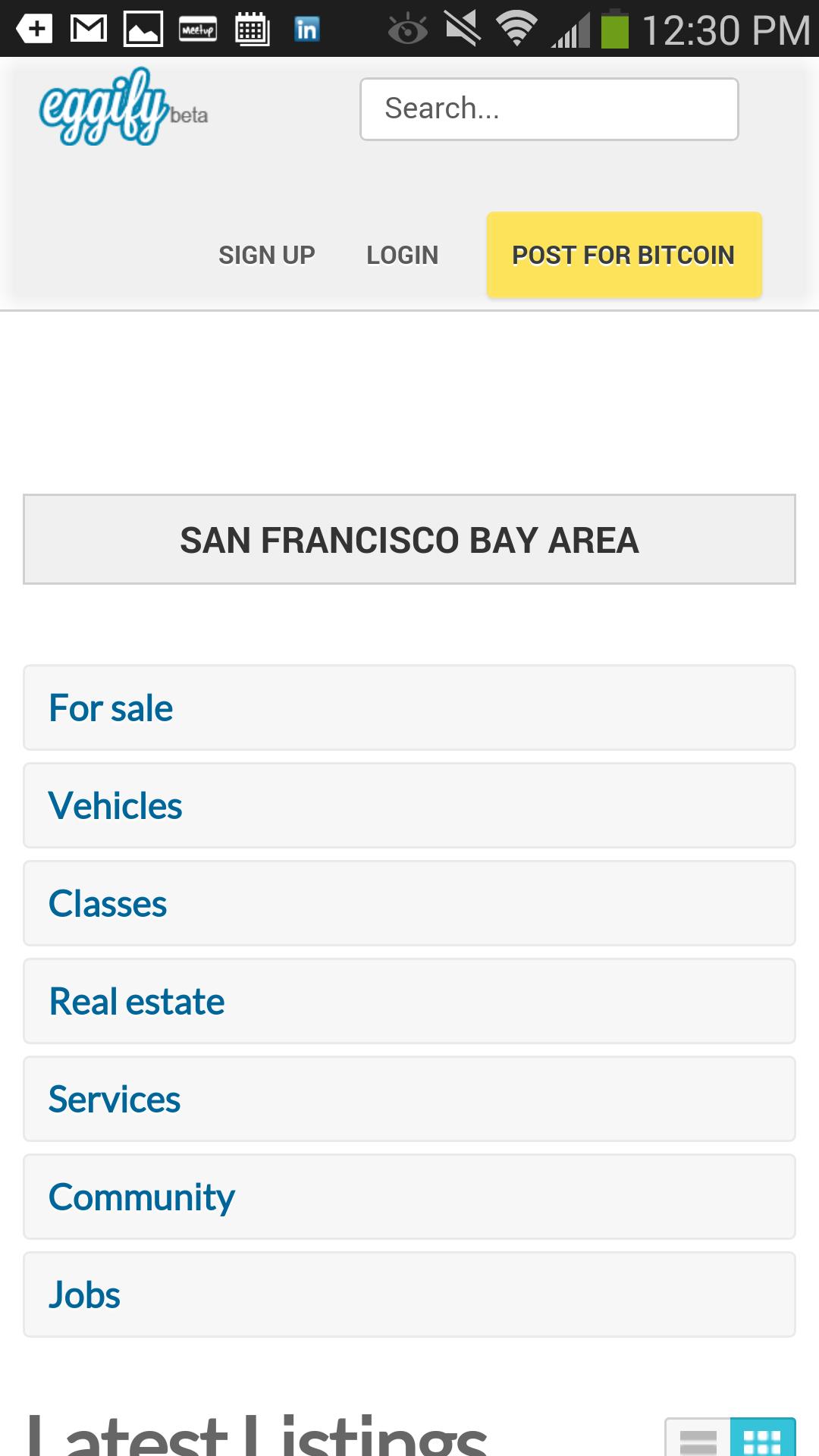The height and width of the screenshot is (1456, 819).
Task: Open the Meetup notification icon
Action: pyautogui.click(x=197, y=29)
